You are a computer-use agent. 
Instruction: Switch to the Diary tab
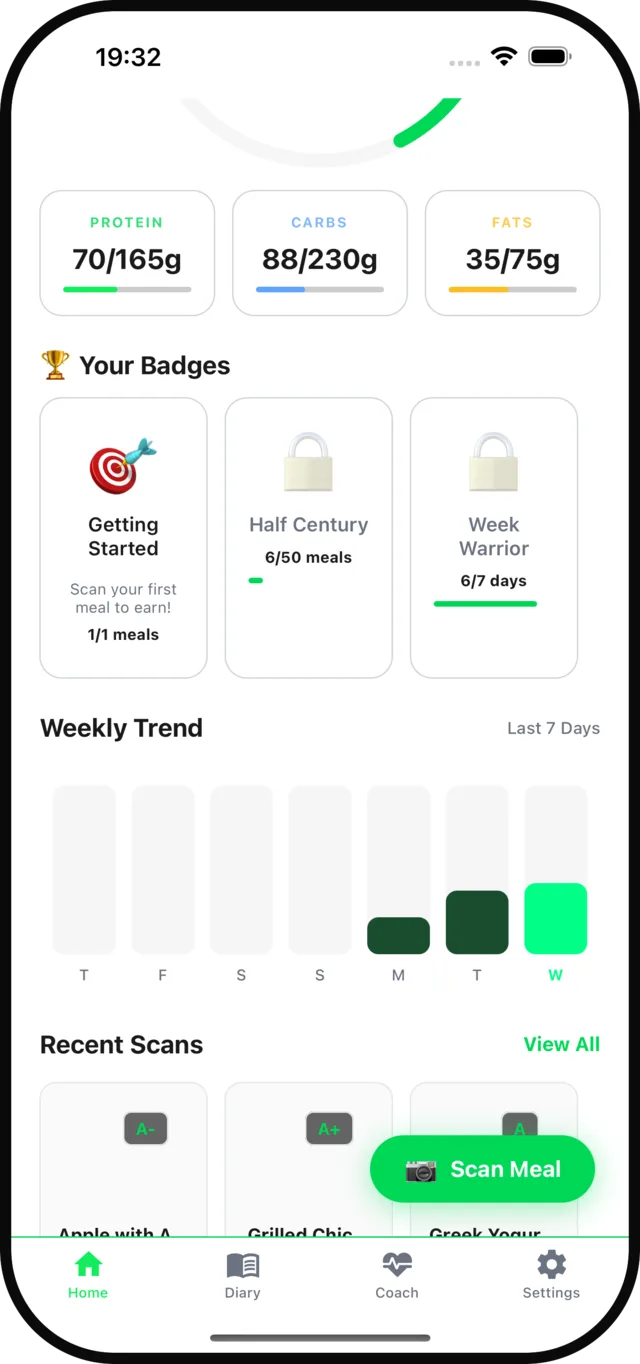[242, 1275]
